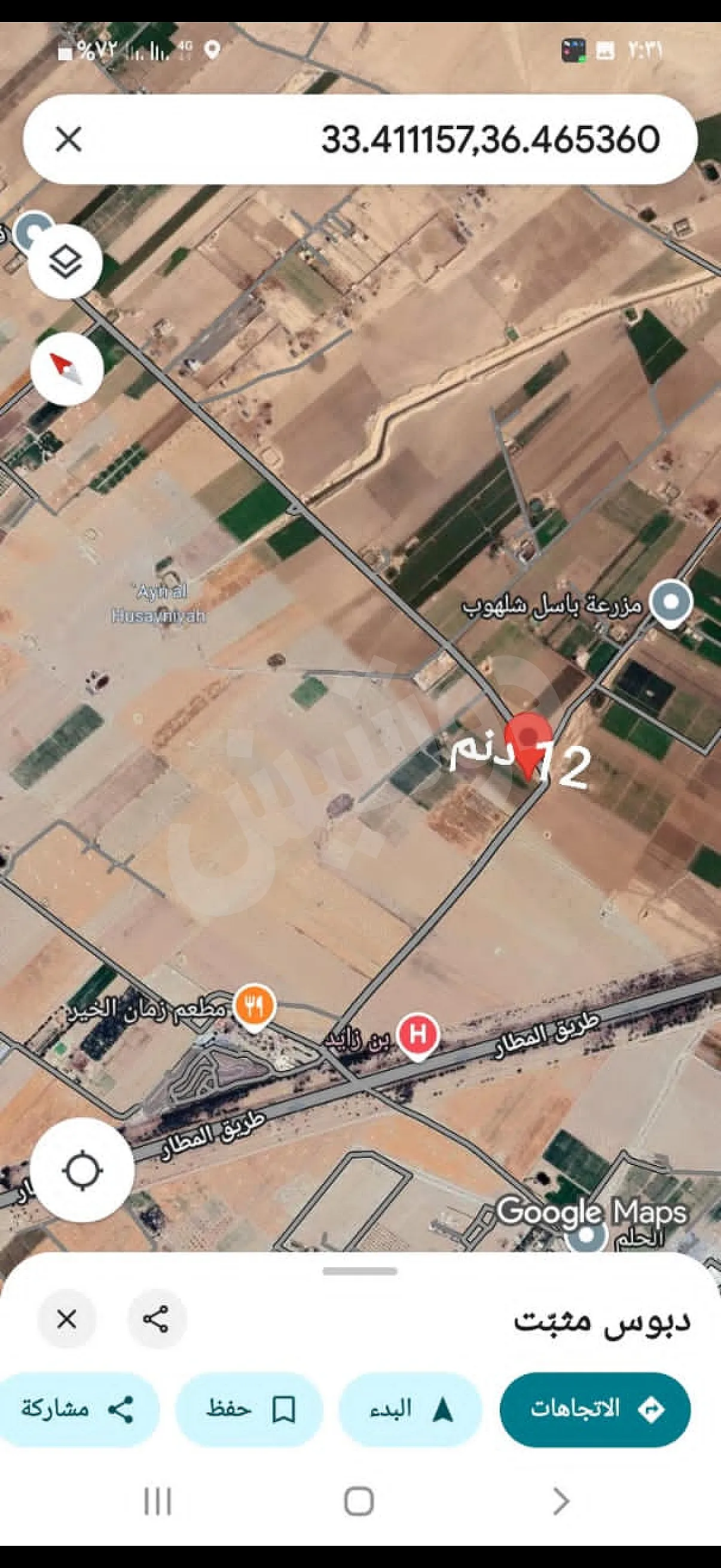Open the recent apps button
Screen dimensions: 721x1568
[x=158, y=1502]
